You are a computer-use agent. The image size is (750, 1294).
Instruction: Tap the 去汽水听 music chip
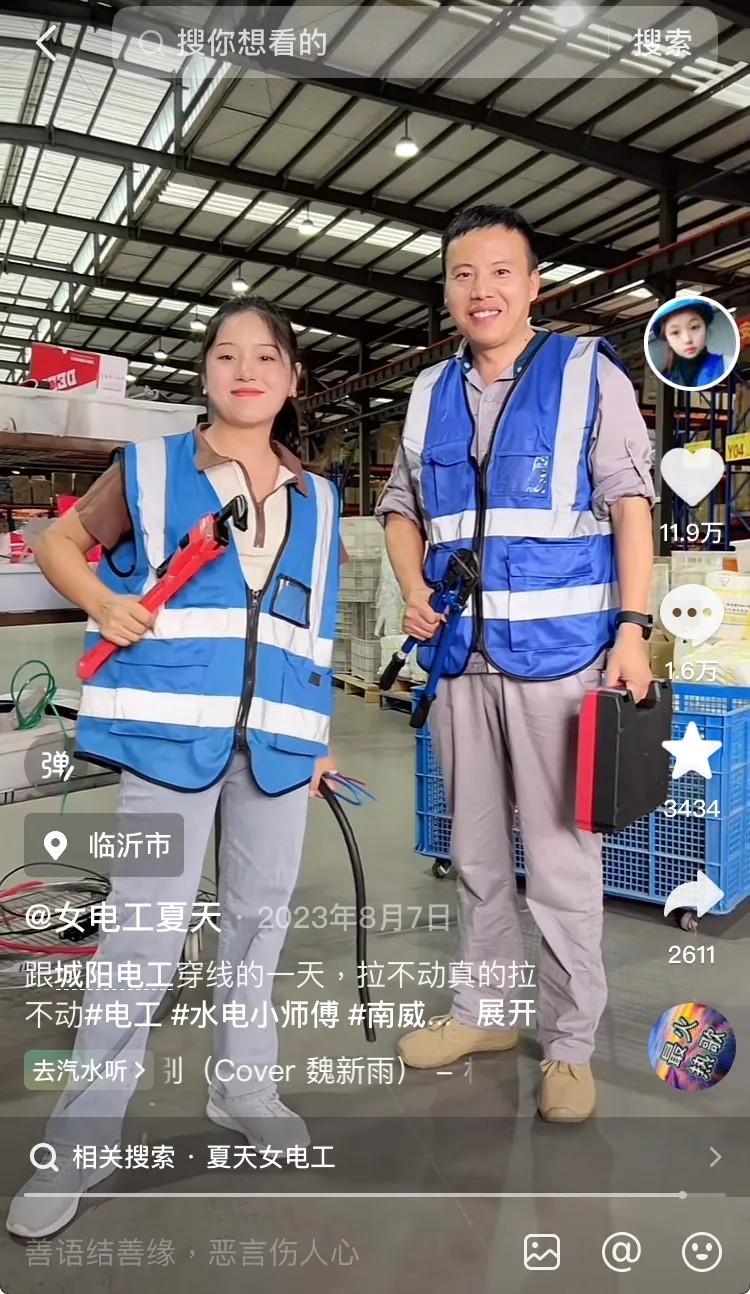pyautogui.click(x=89, y=1070)
